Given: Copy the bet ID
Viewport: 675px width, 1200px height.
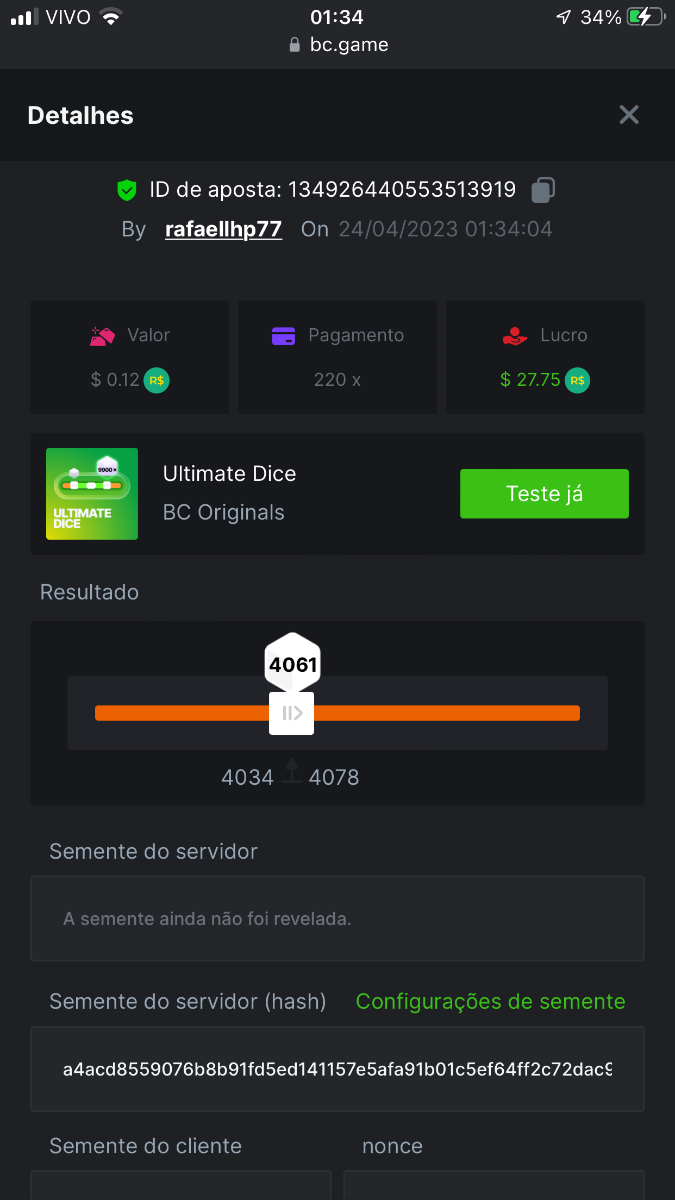Looking at the screenshot, I should pyautogui.click(x=543, y=189).
